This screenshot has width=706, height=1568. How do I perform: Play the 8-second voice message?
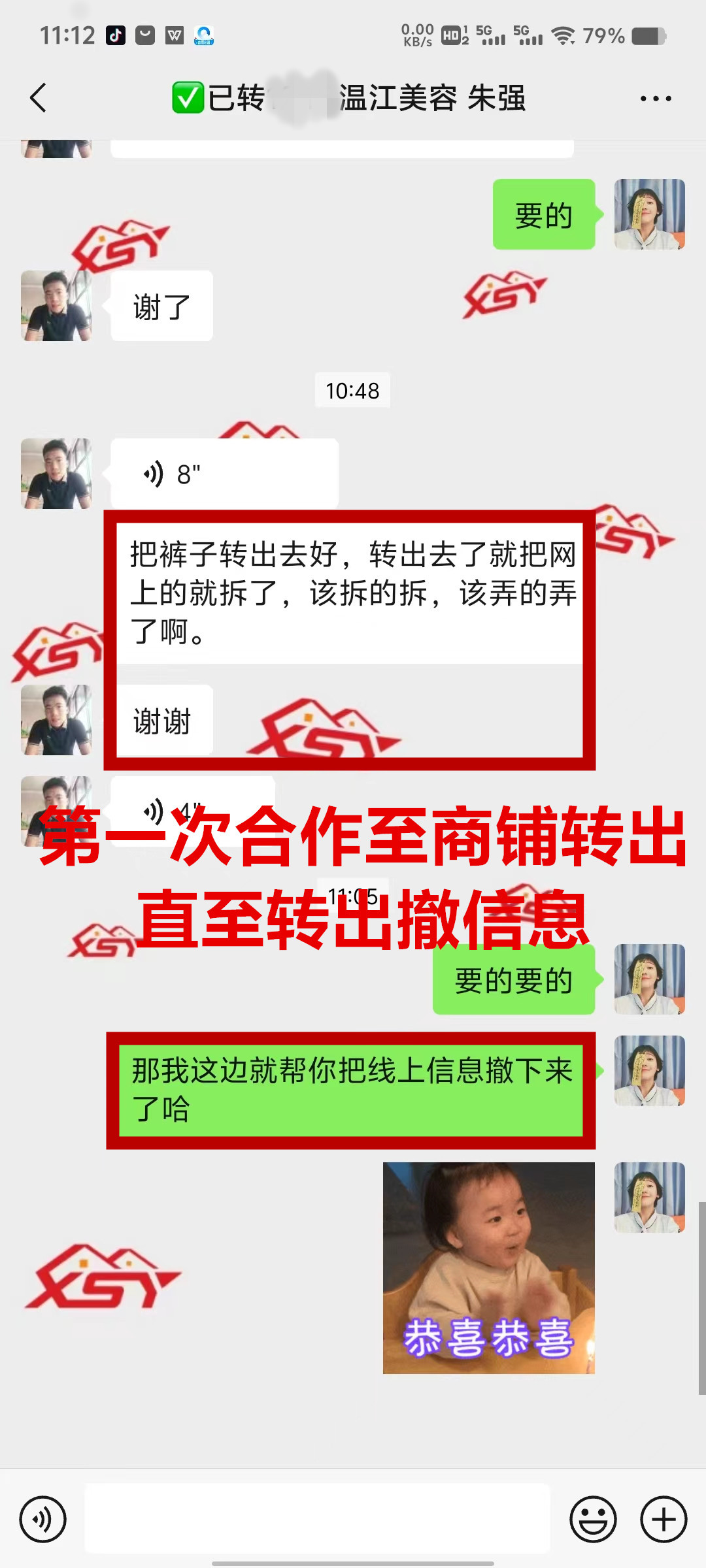point(224,474)
